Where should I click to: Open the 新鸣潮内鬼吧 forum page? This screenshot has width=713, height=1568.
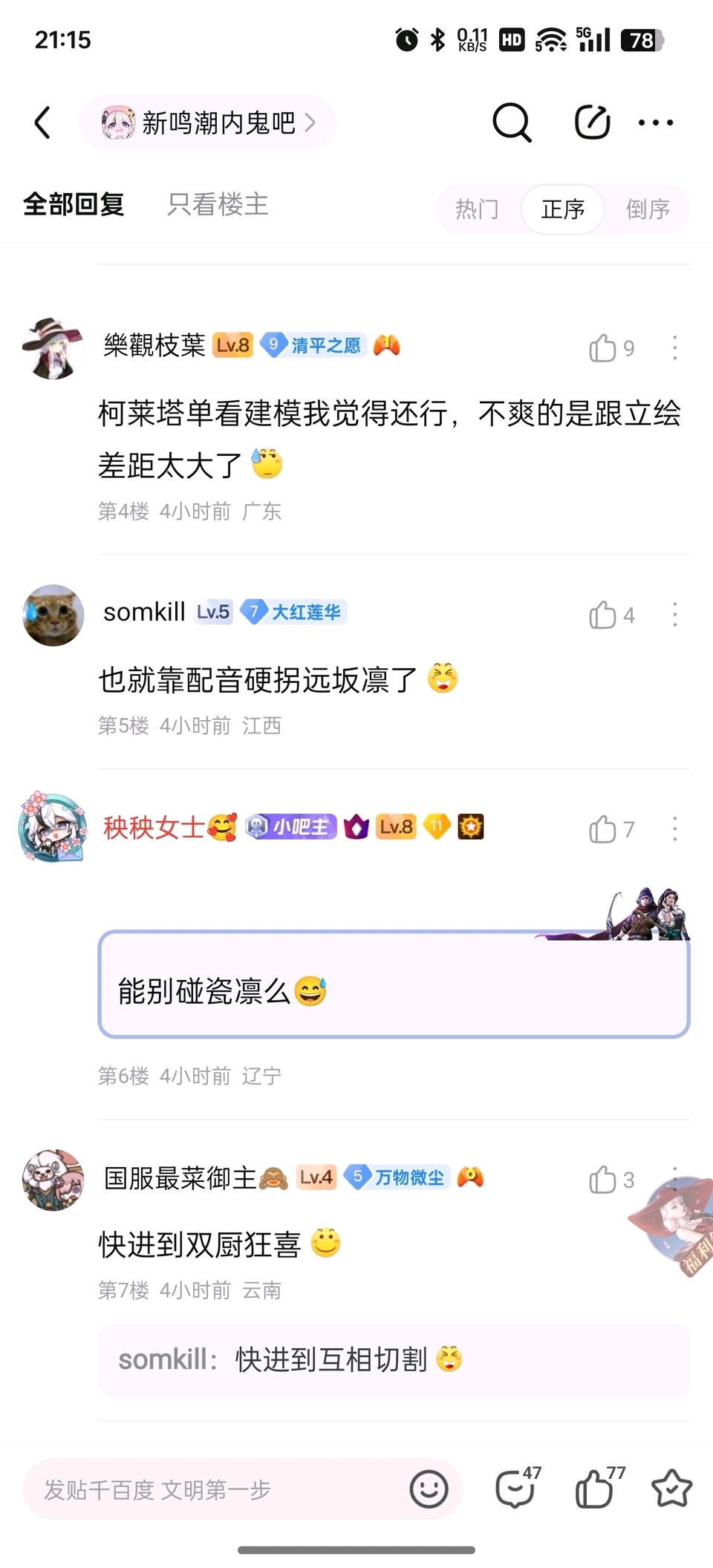tap(208, 122)
